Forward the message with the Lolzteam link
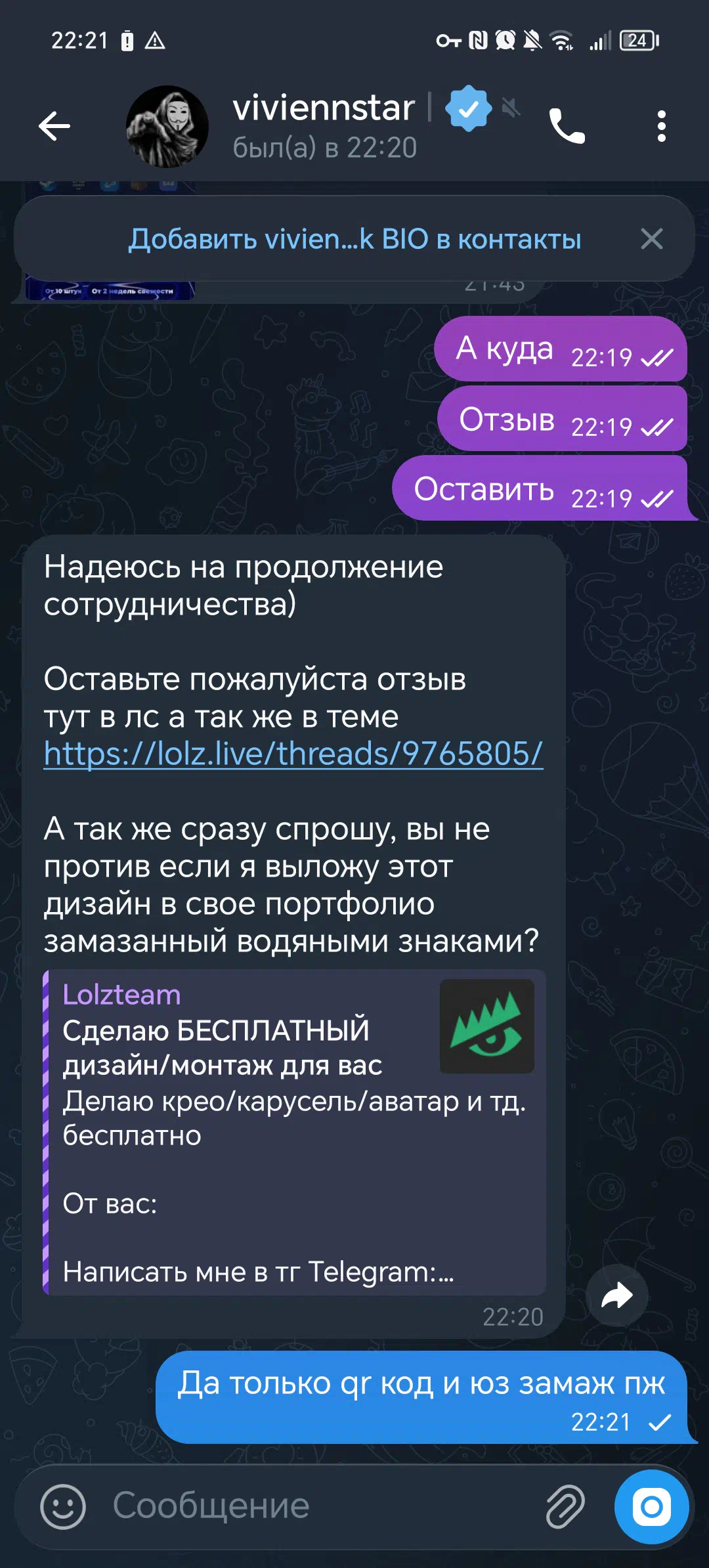Image resolution: width=709 pixels, height=1568 pixels. coord(617,1296)
